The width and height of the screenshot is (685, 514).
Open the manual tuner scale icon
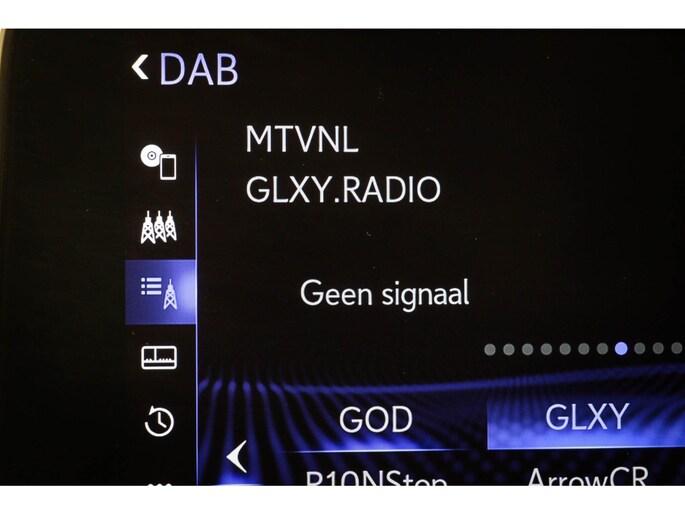159,357
